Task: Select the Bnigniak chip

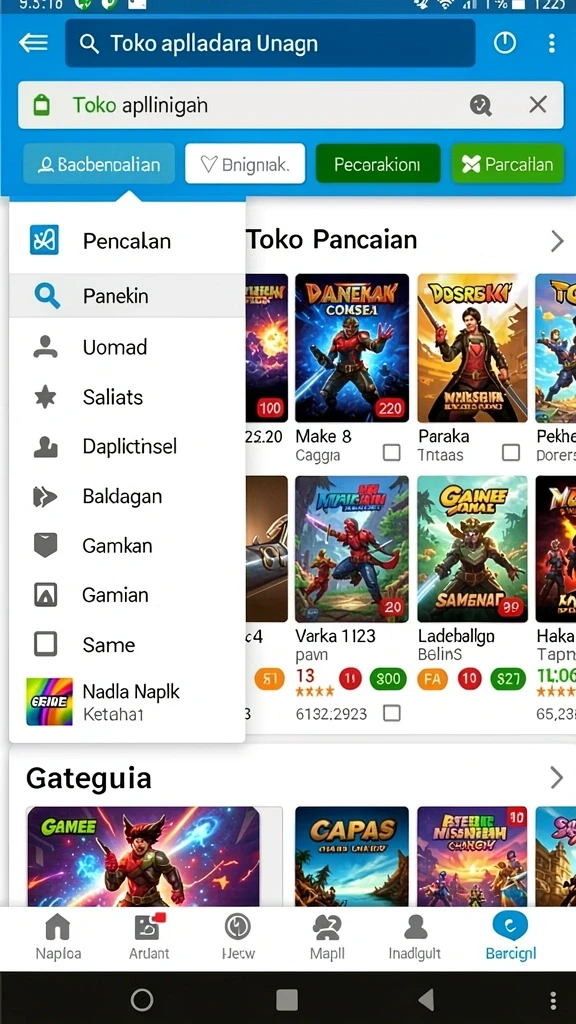Action: click(x=245, y=164)
